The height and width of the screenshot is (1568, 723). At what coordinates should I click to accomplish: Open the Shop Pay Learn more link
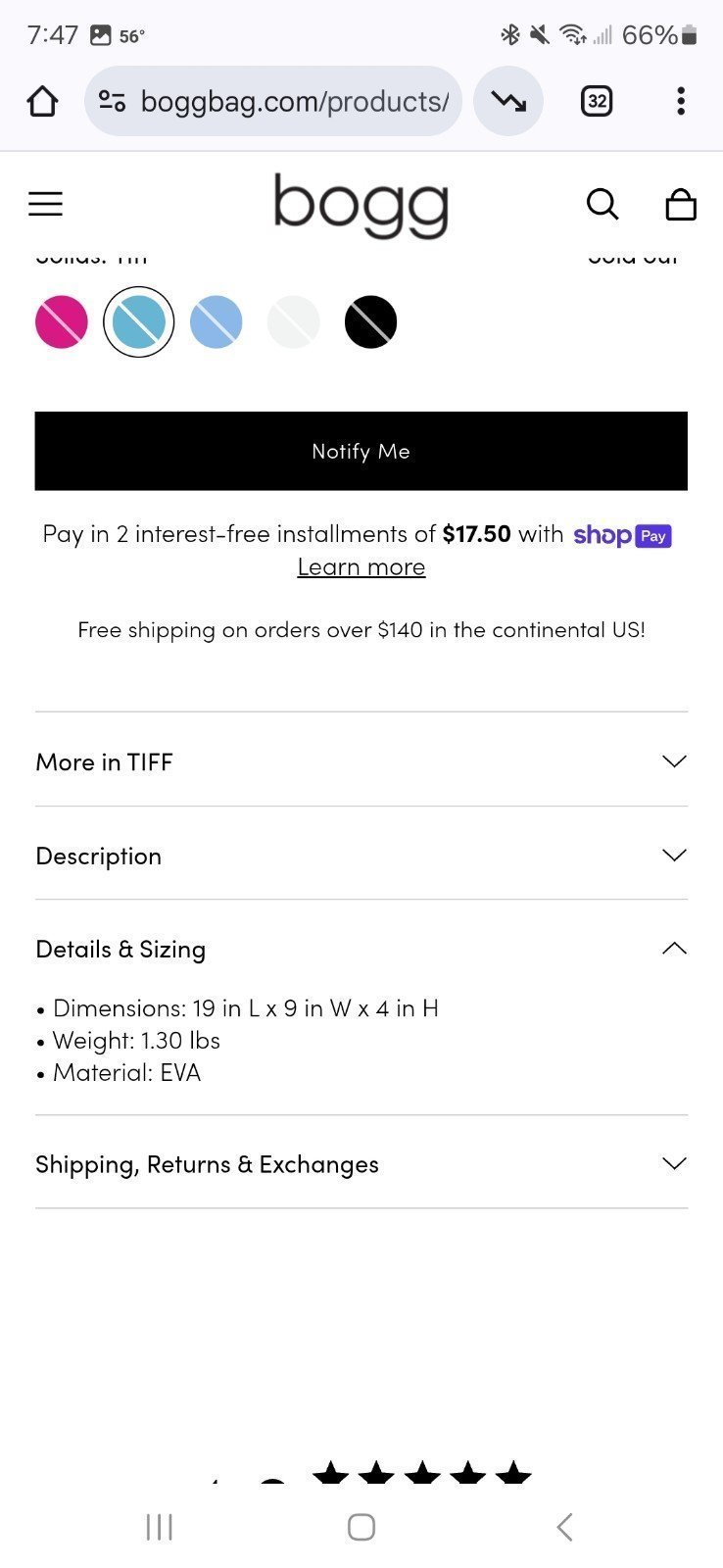pos(361,567)
